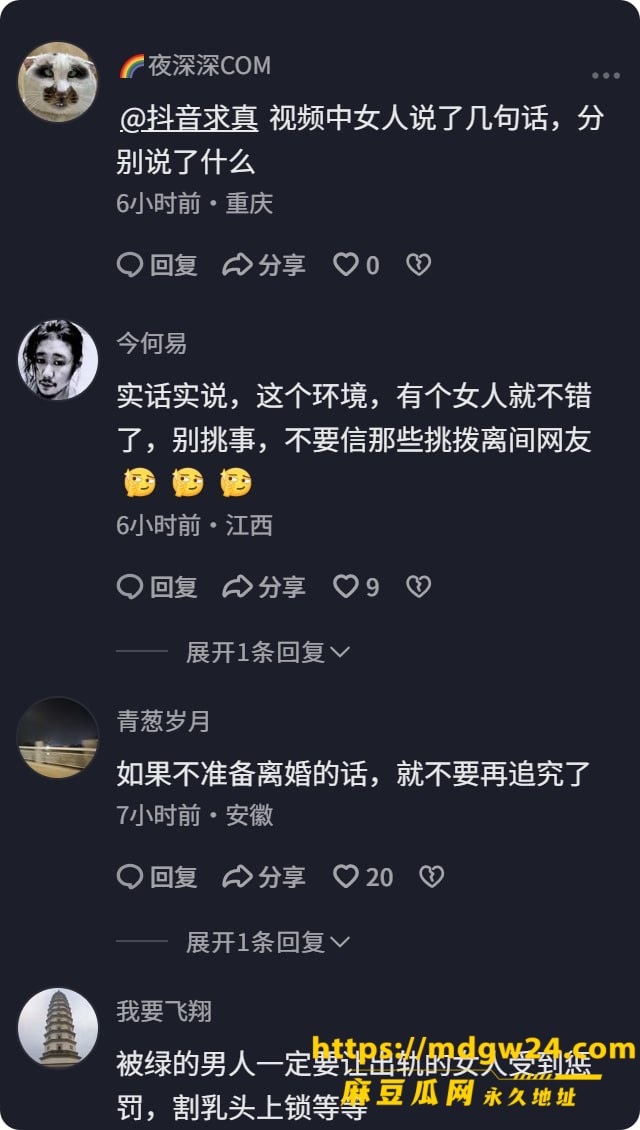Reply to 夜深深COM's comment
The width and height of the screenshot is (640, 1130).
[157, 265]
